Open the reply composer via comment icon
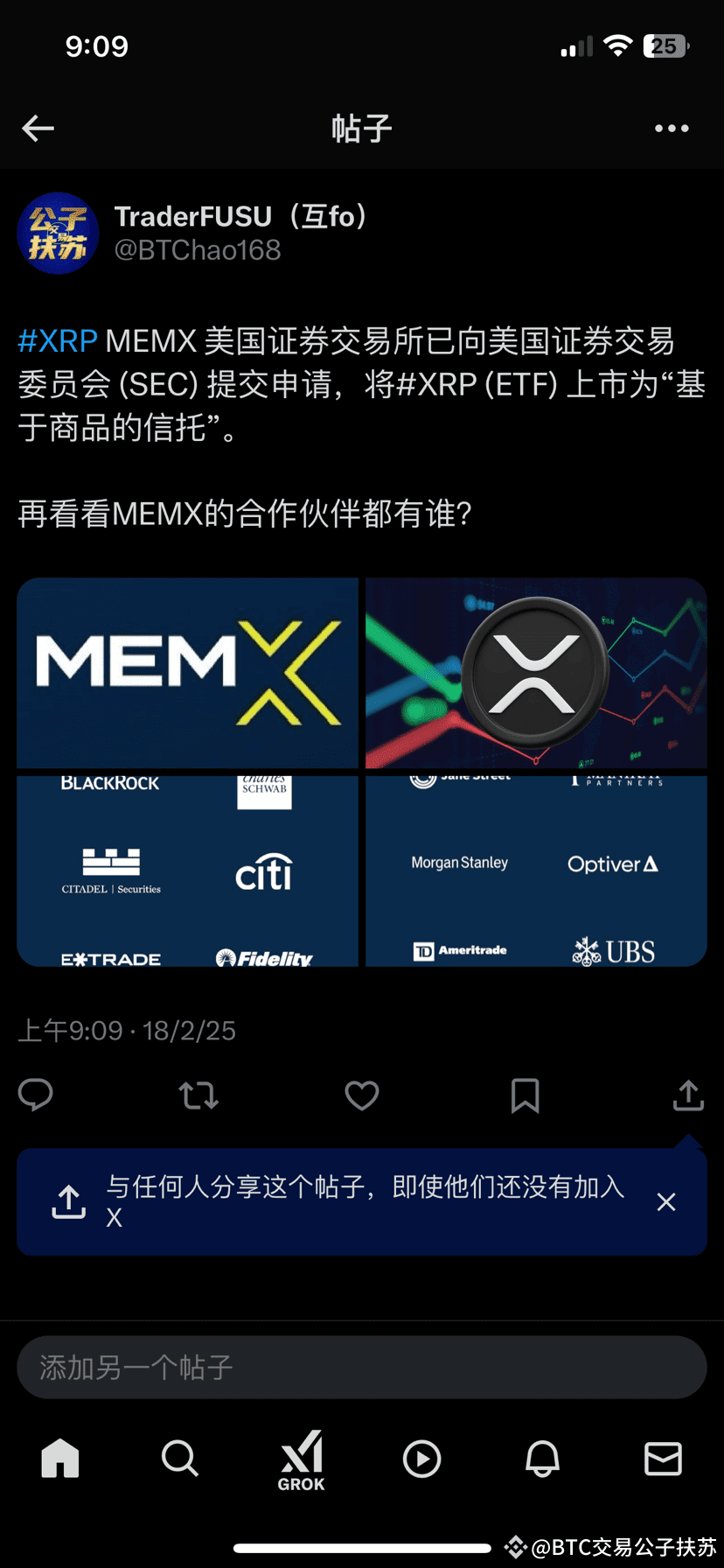The height and width of the screenshot is (1568, 724). 36,1095
